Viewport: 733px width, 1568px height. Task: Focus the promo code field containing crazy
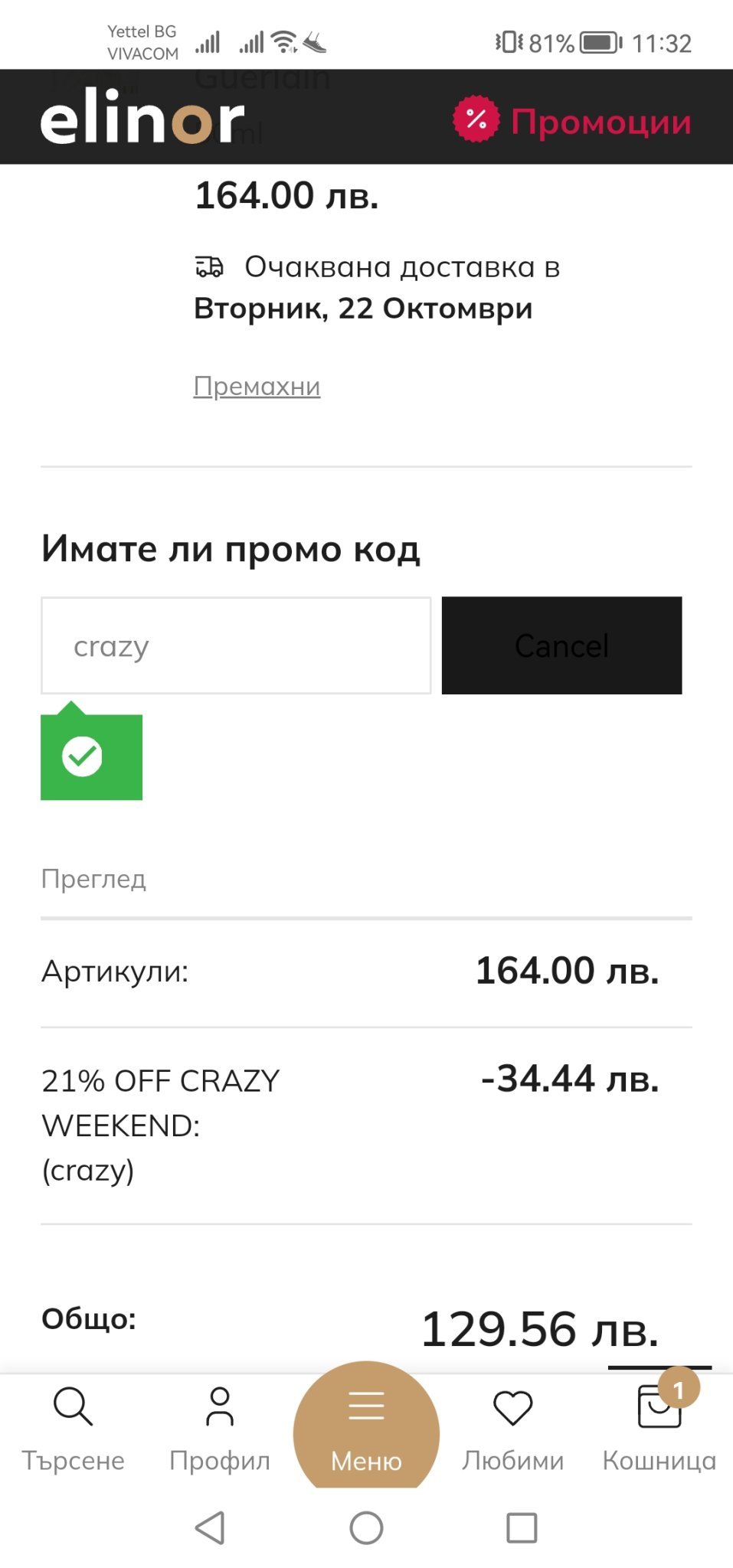pyautogui.click(x=236, y=645)
